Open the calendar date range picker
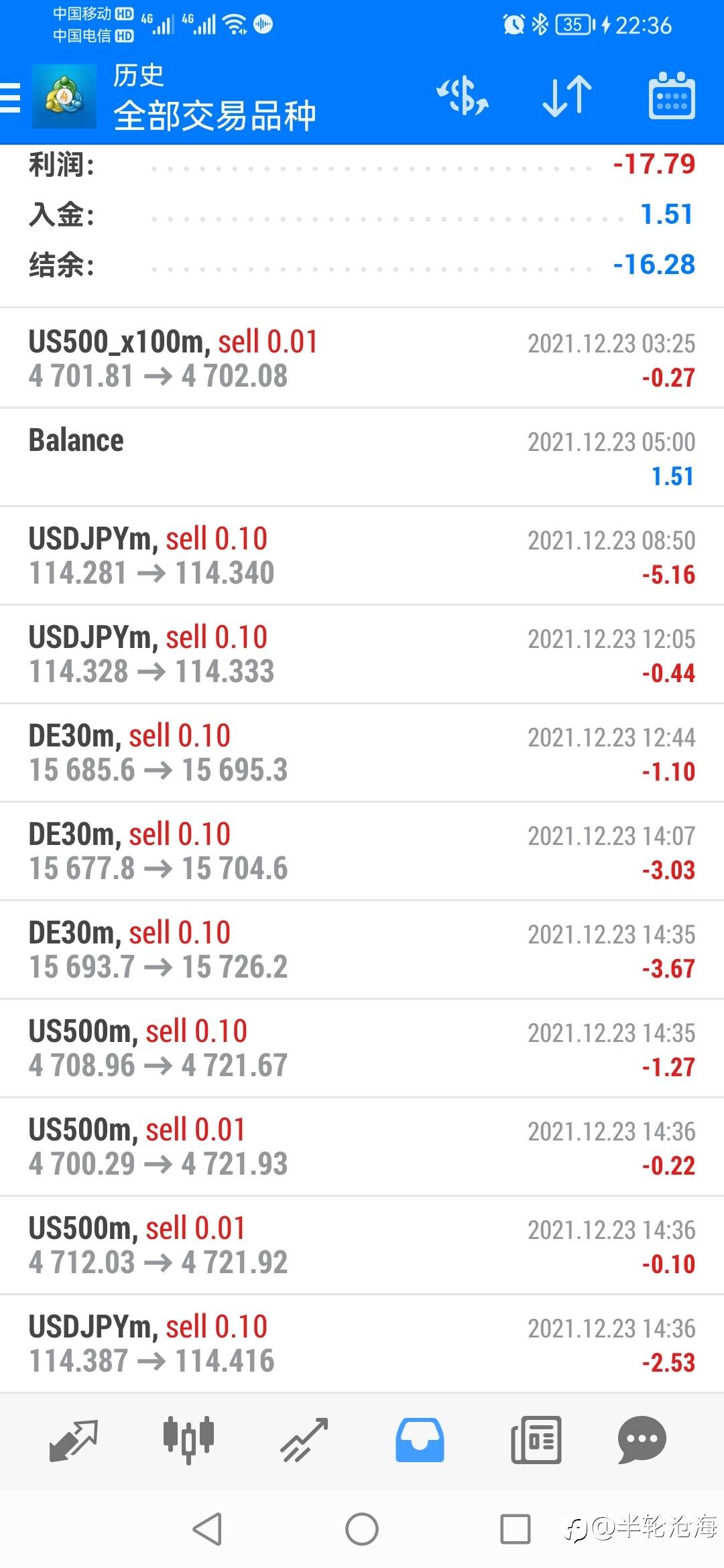724x1568 pixels. pos(672,96)
